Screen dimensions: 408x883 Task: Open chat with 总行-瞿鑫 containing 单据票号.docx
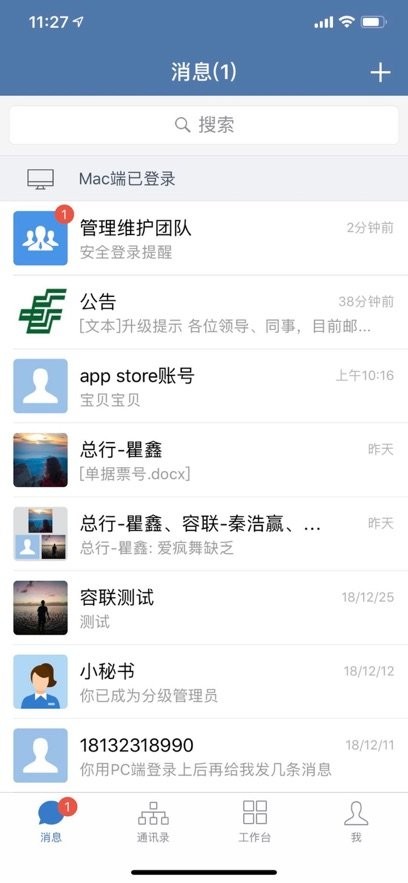tap(204, 460)
